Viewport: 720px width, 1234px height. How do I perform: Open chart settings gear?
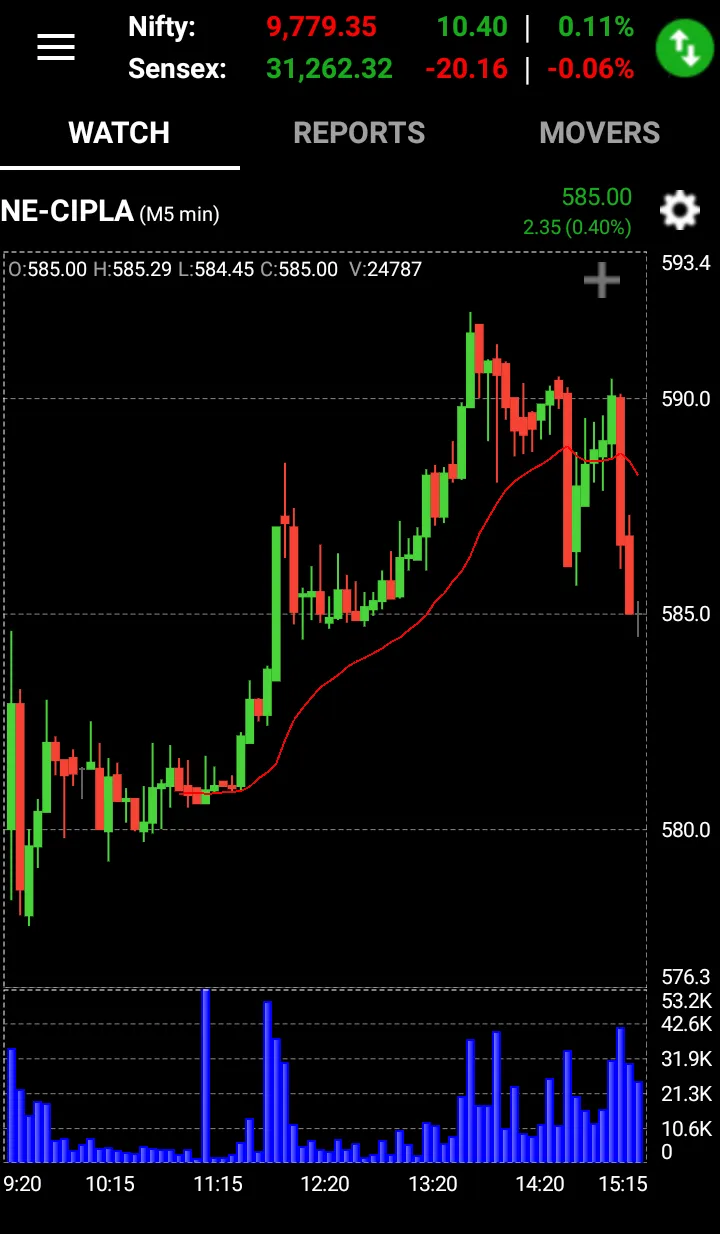(680, 211)
